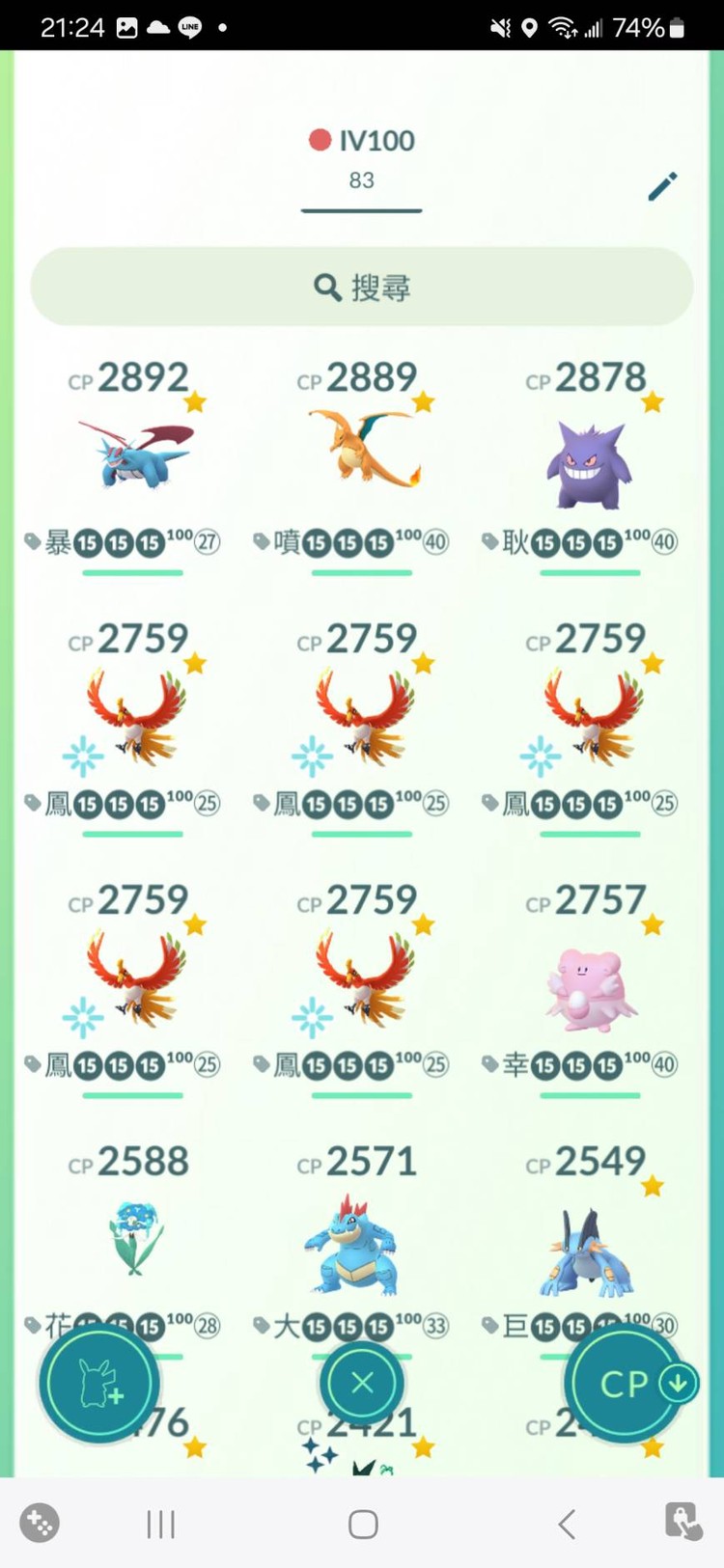Edit the IV100 tag name
This screenshot has height=1568, width=724.
click(662, 185)
